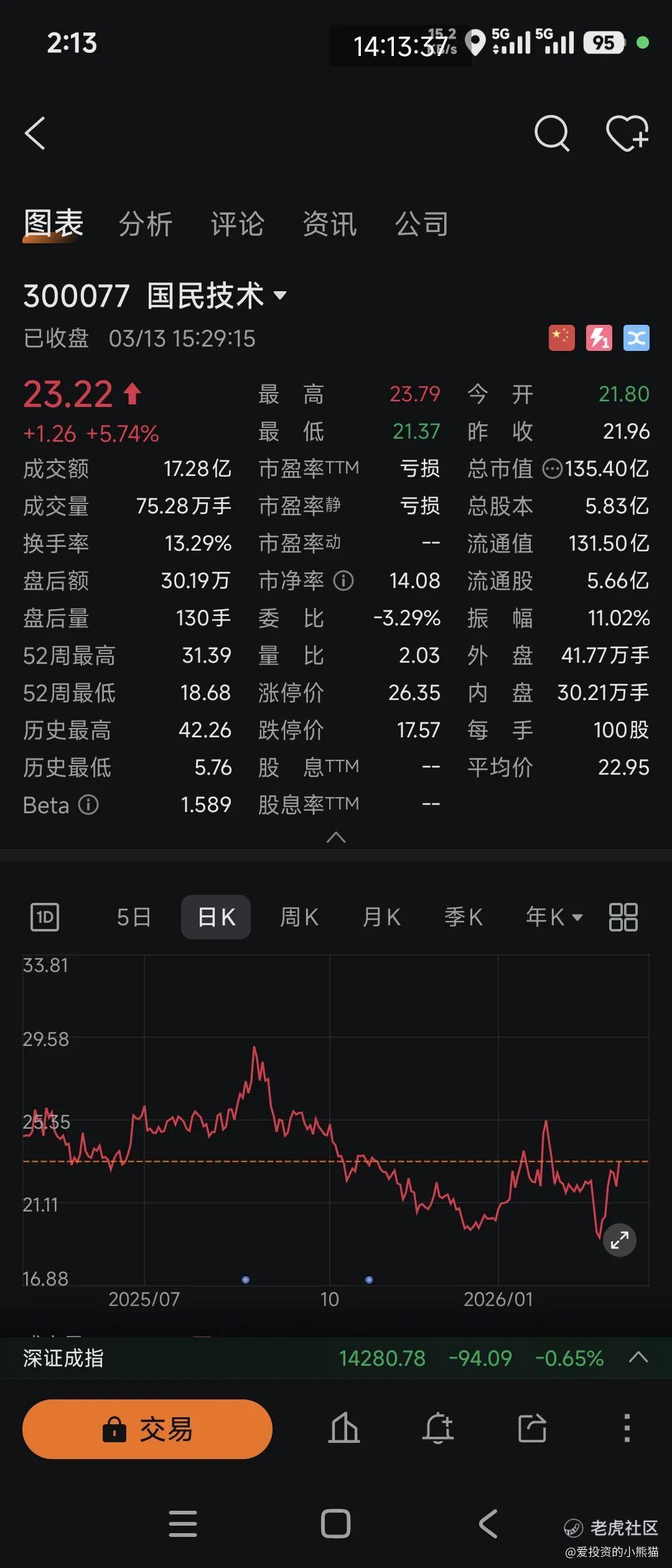Open the 国民技术 stock dropdown
This screenshot has width=672, height=1568.
click(x=280, y=296)
